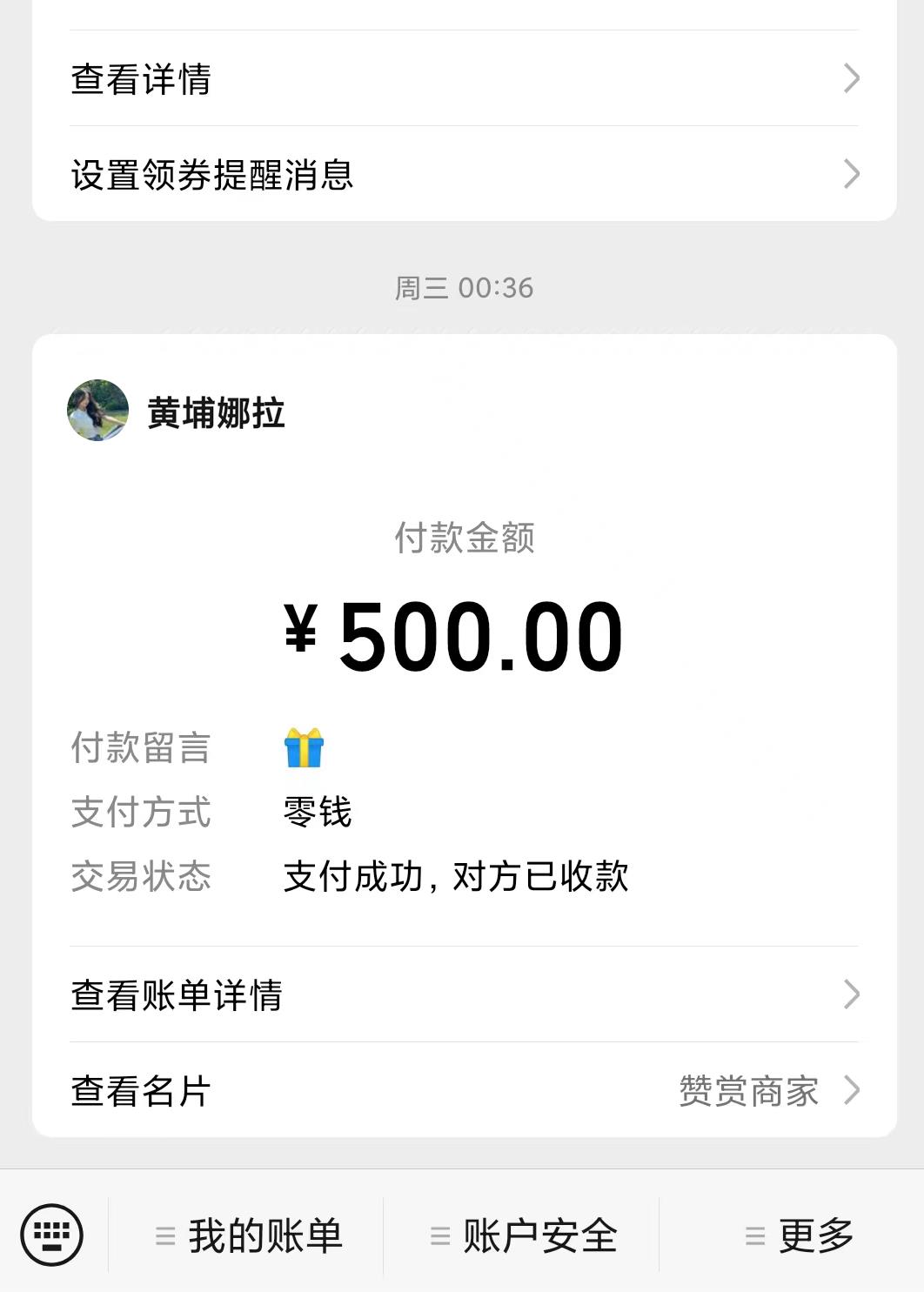Open 设置领券提醒消息 settings

[464, 174]
